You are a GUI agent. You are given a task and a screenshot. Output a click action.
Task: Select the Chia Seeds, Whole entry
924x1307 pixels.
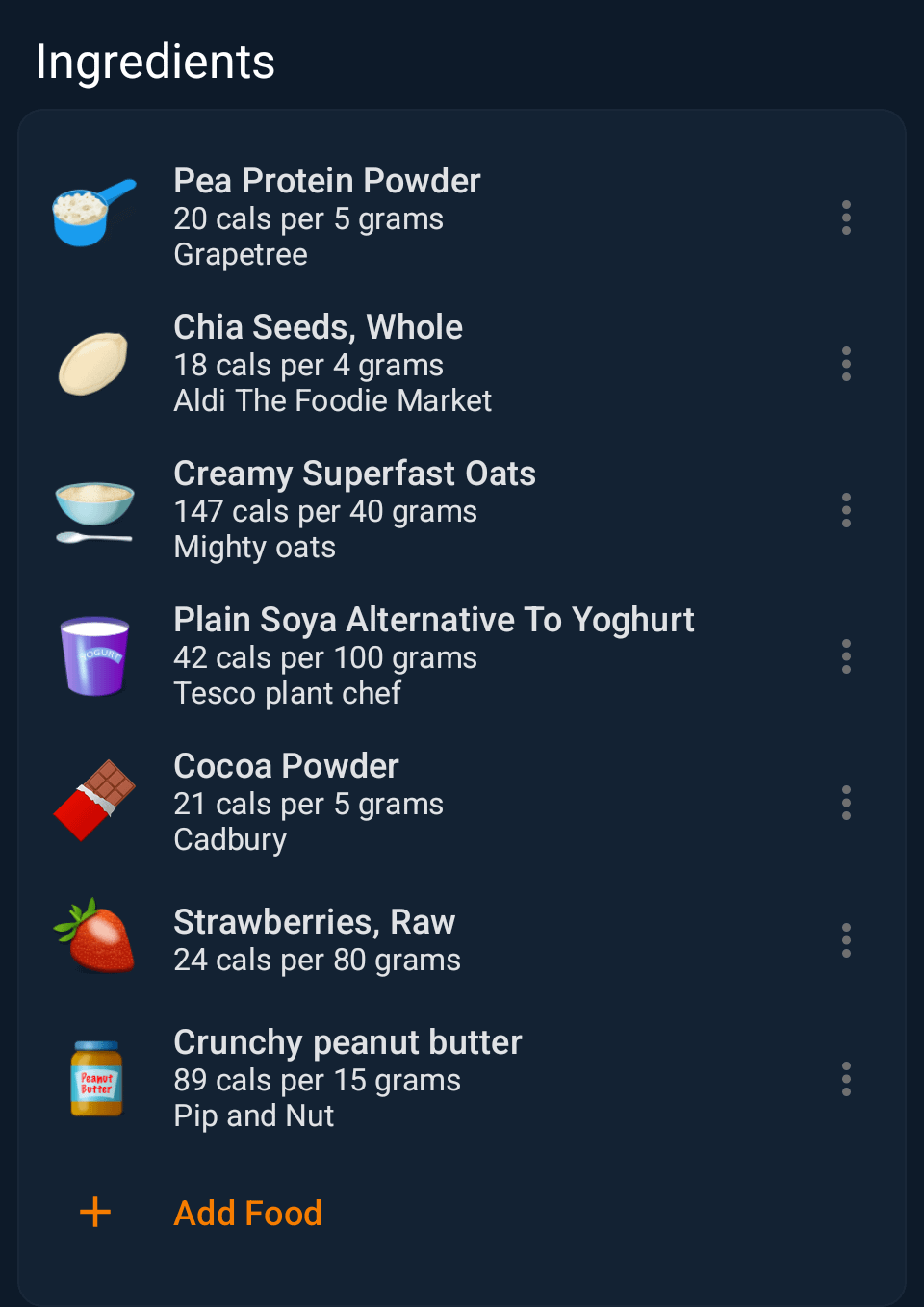(x=332, y=364)
